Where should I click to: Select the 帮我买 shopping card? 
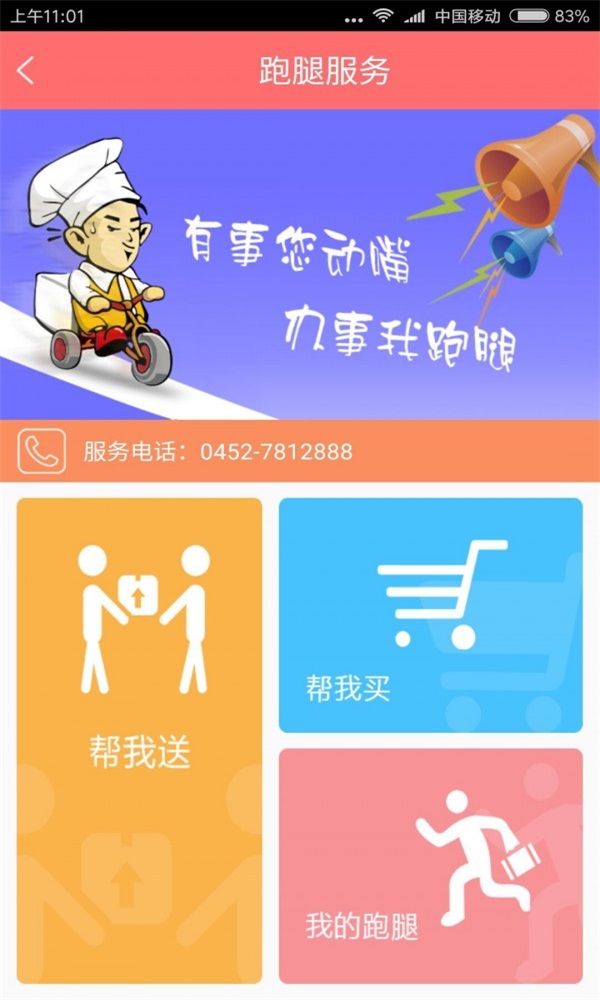[x=430, y=616]
